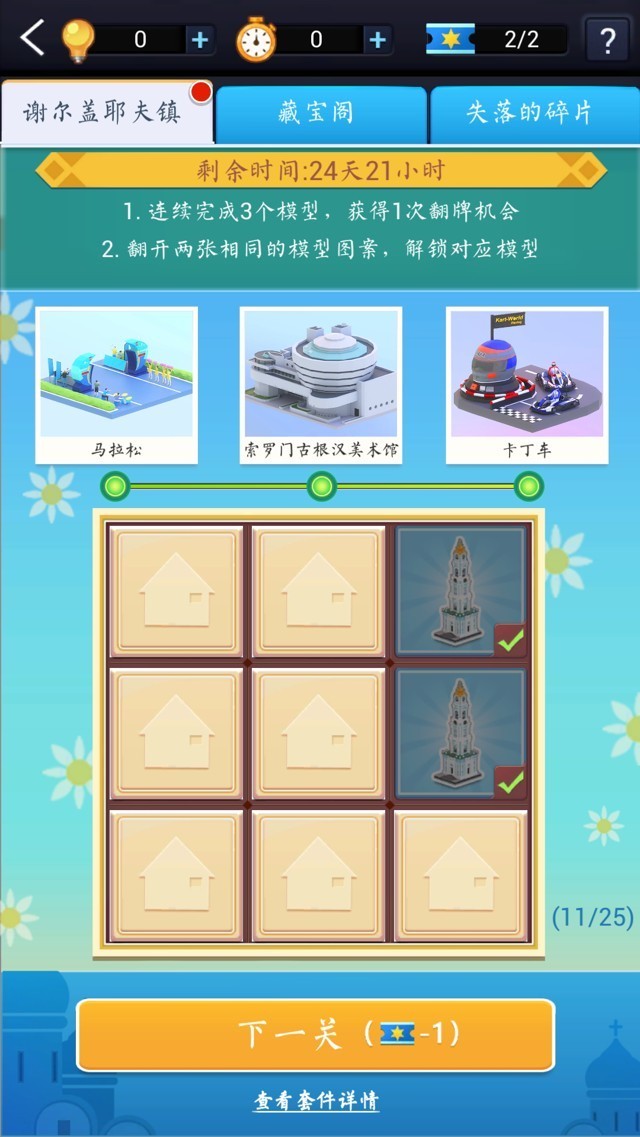This screenshot has width=640, height=1137.
Task: Open the 索罗门古根汉美术馆 model card
Action: 321,385
